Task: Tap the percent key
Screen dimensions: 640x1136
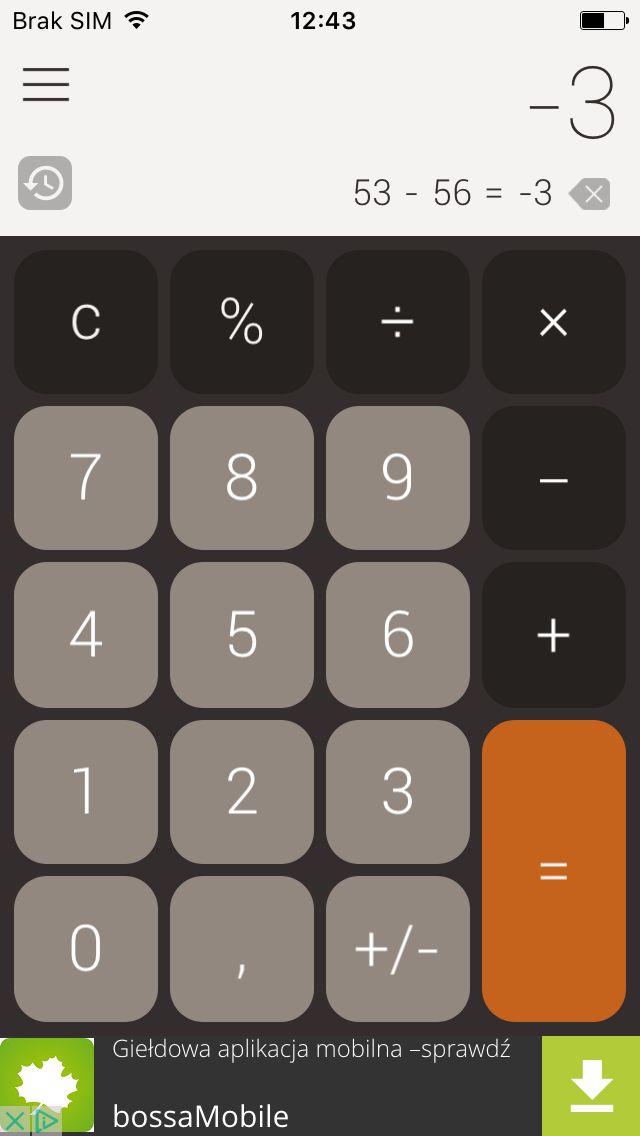Action: coord(242,322)
